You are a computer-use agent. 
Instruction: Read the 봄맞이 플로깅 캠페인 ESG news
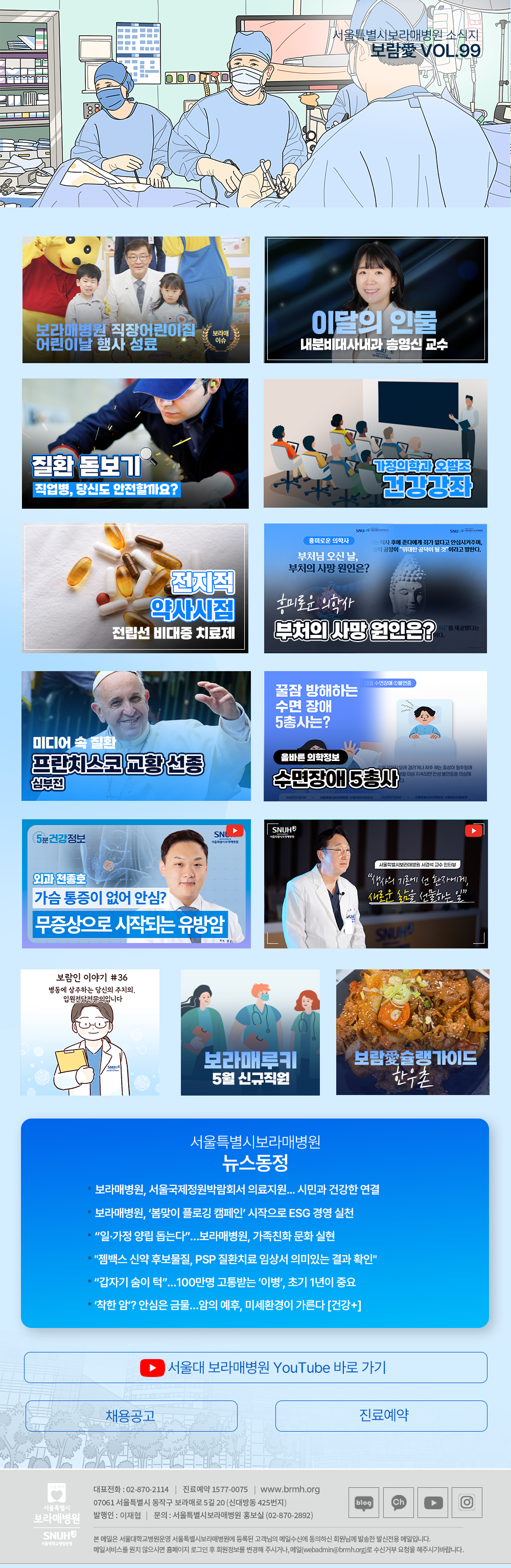tap(224, 1212)
